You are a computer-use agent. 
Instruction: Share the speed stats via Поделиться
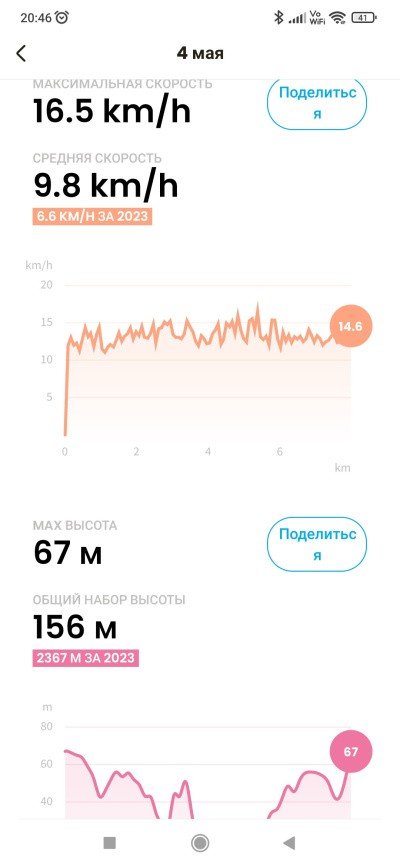click(x=317, y=103)
